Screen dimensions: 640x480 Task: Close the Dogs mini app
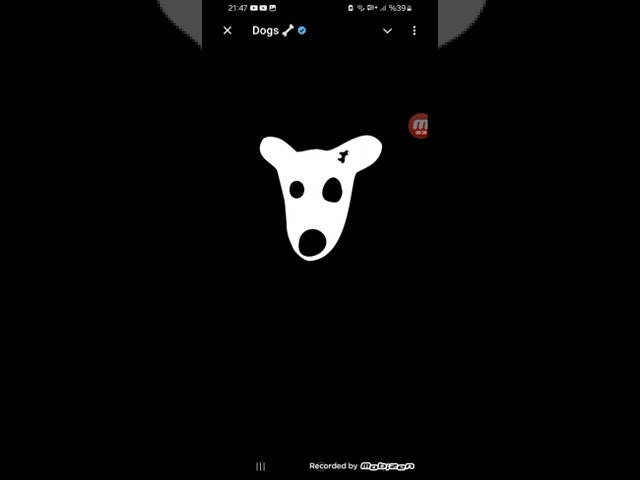(227, 31)
